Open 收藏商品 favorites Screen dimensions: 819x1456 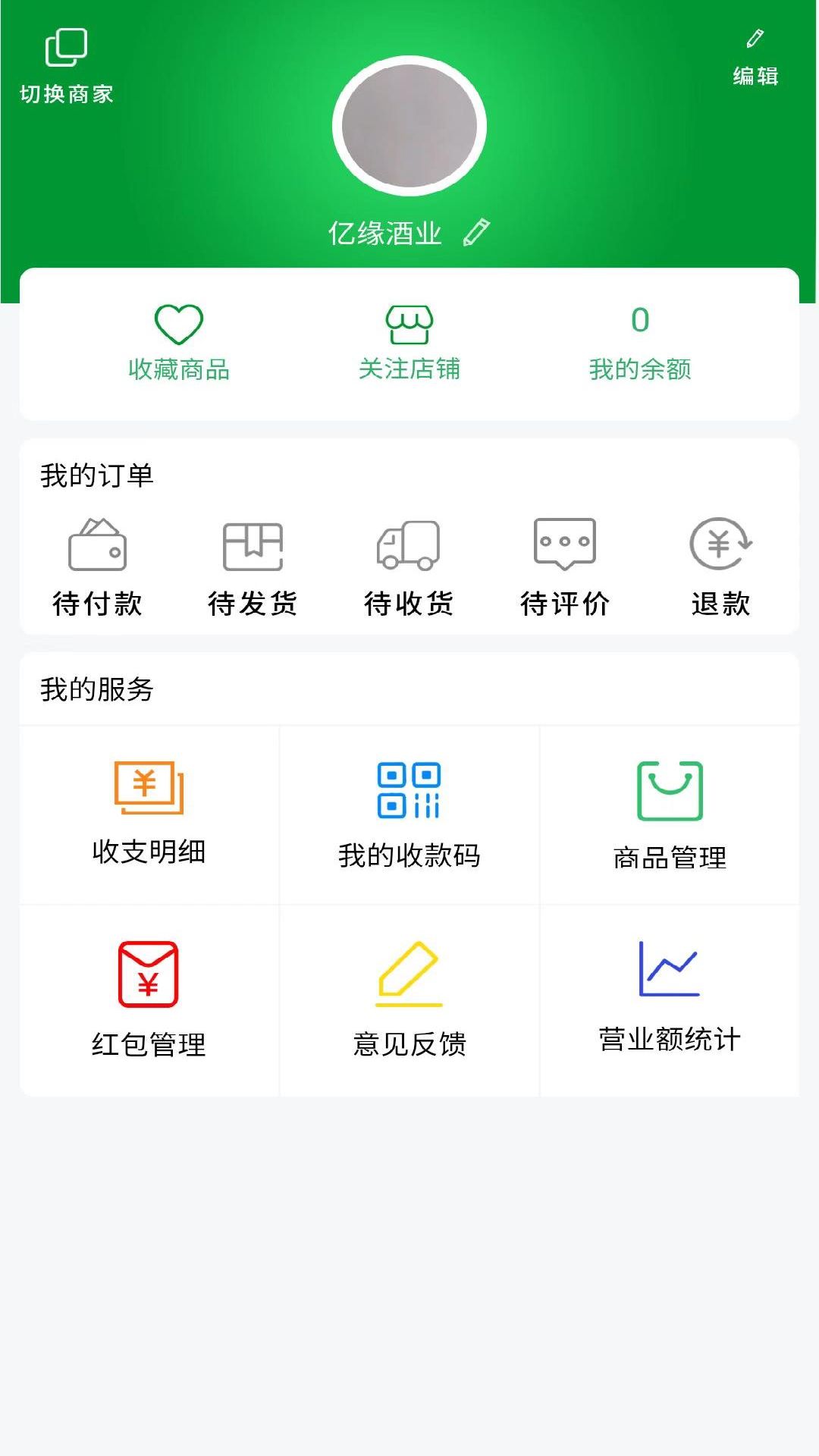[179, 343]
